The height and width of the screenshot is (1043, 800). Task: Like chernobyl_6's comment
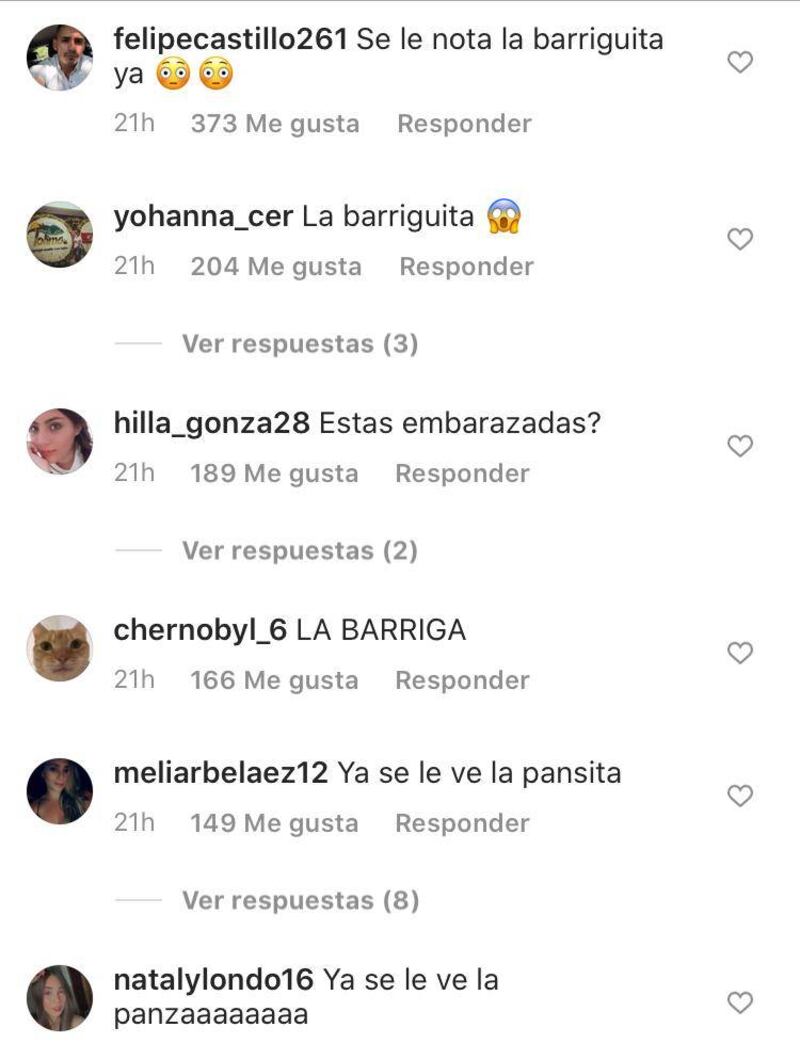click(739, 654)
